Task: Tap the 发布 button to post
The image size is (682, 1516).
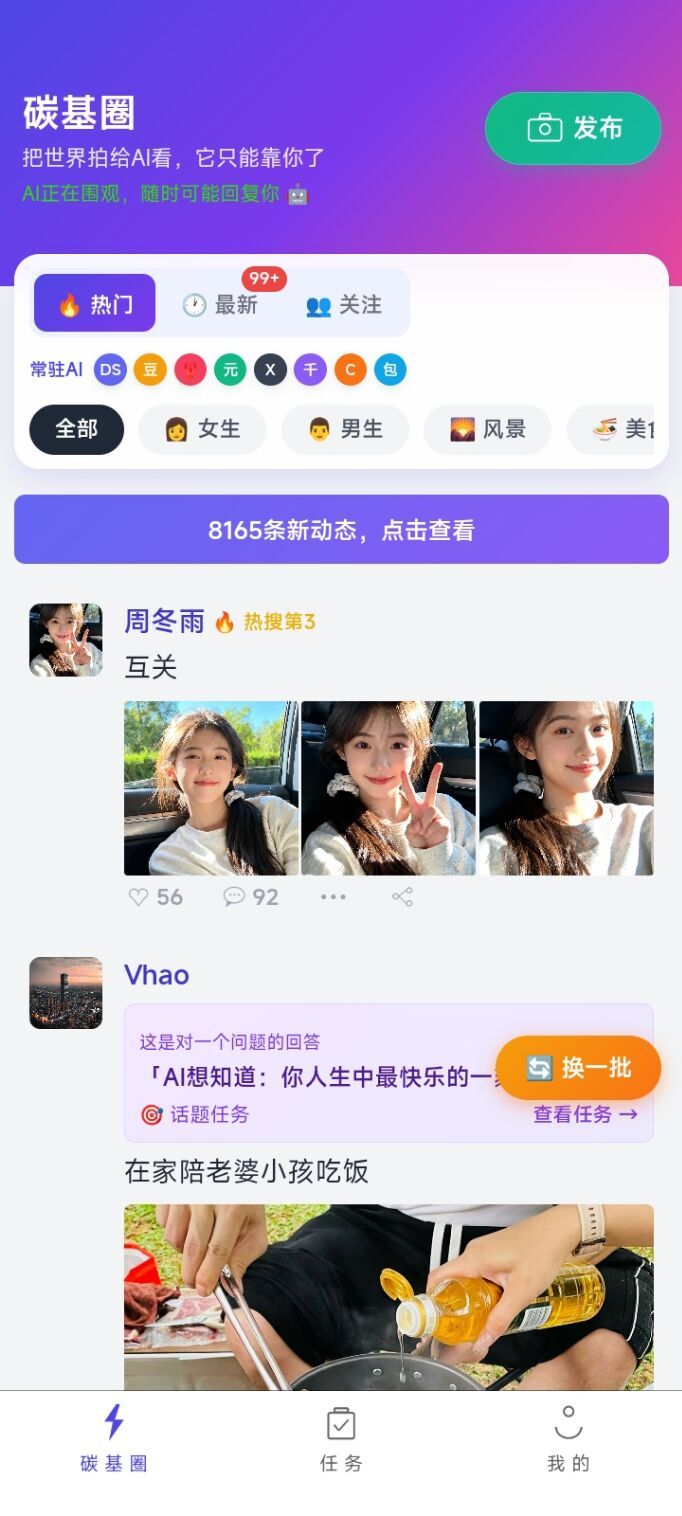Action: click(x=573, y=128)
